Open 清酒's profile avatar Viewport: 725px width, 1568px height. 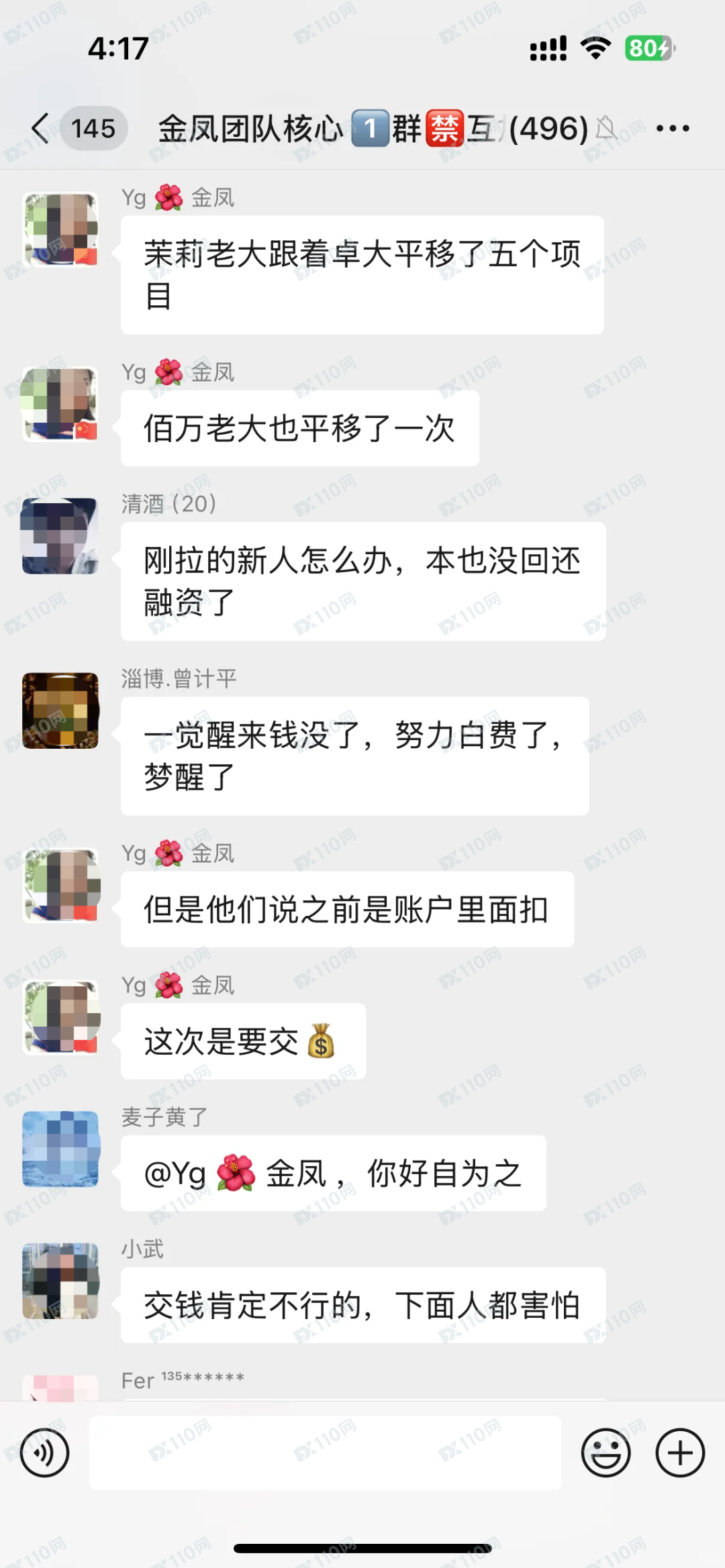[x=60, y=536]
